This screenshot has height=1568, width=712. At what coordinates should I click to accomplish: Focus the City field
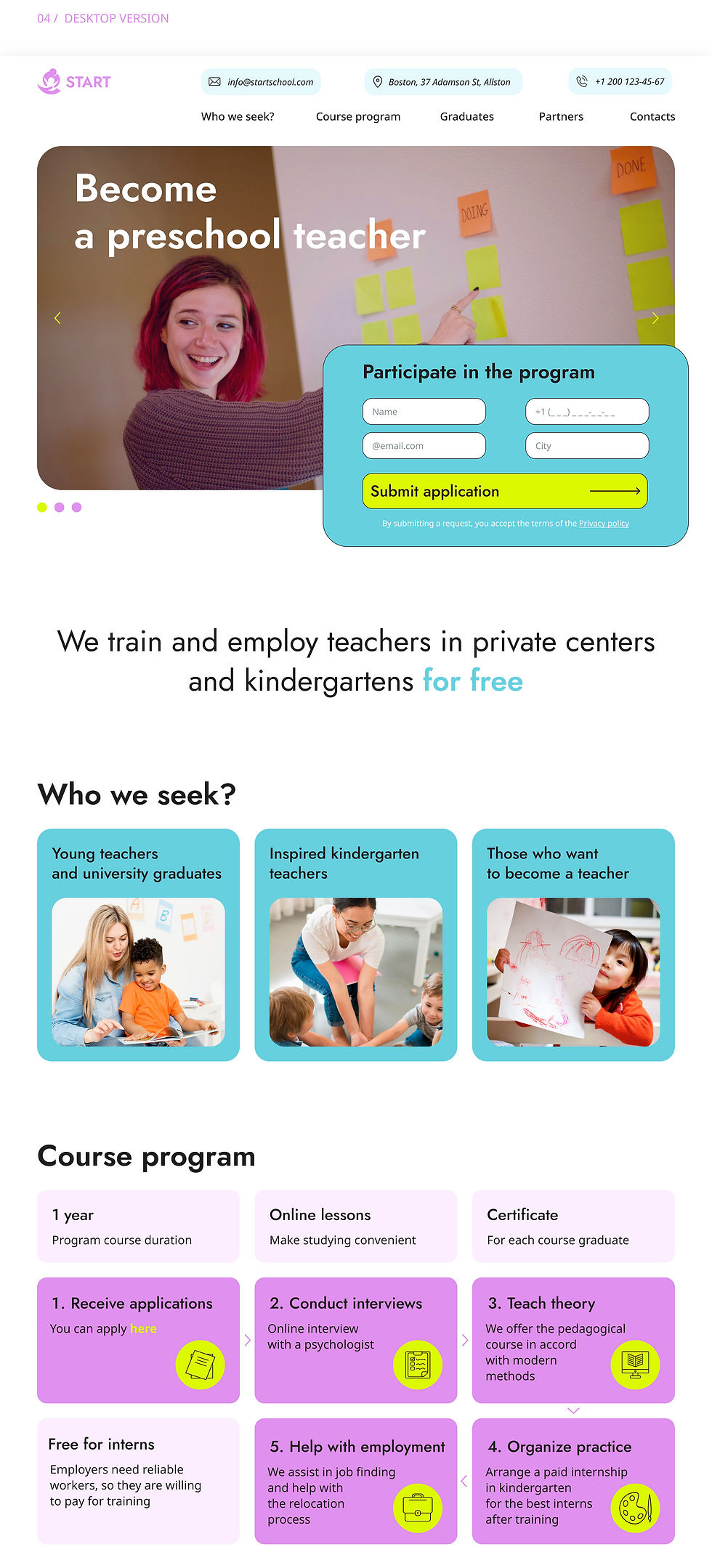[586, 446]
